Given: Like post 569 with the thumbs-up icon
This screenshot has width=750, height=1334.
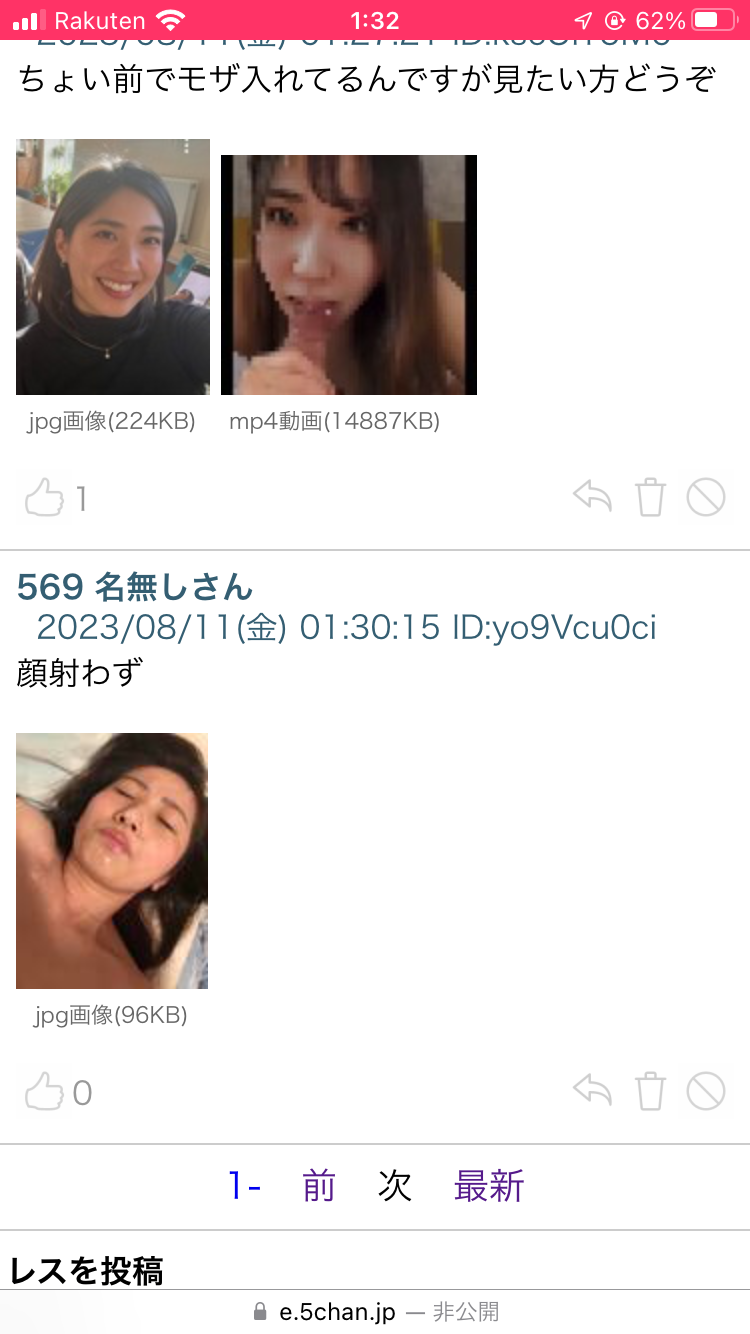Looking at the screenshot, I should tap(44, 1092).
